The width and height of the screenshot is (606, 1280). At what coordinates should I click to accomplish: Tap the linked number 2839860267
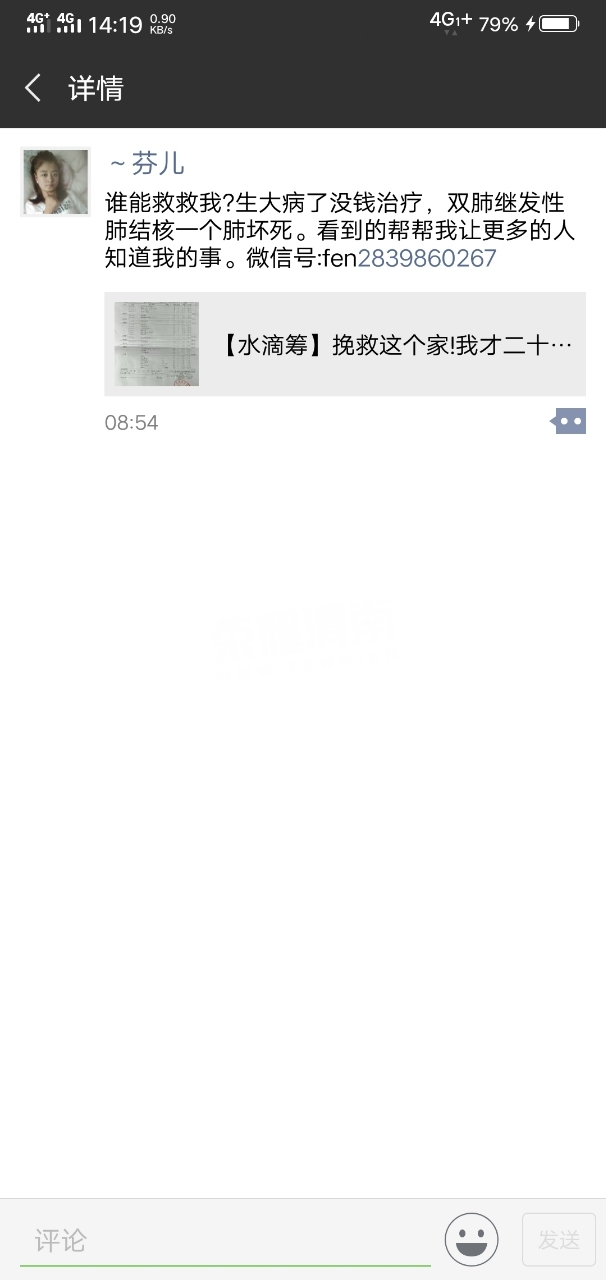(x=427, y=259)
